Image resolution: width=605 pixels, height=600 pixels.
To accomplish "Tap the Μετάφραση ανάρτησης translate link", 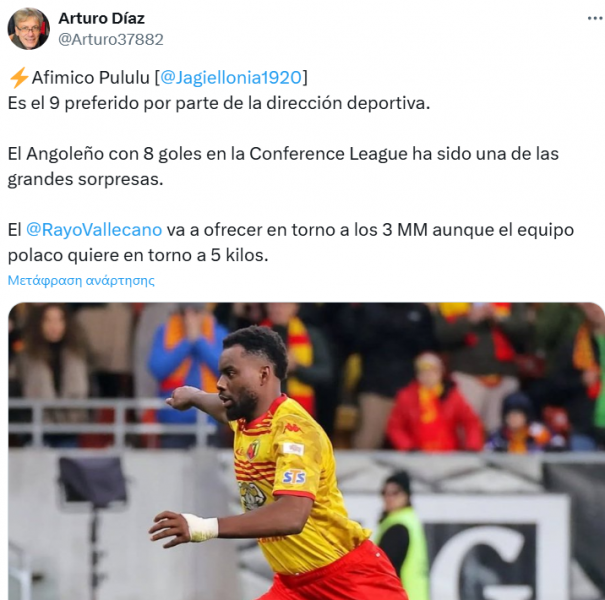I will coord(81,280).
